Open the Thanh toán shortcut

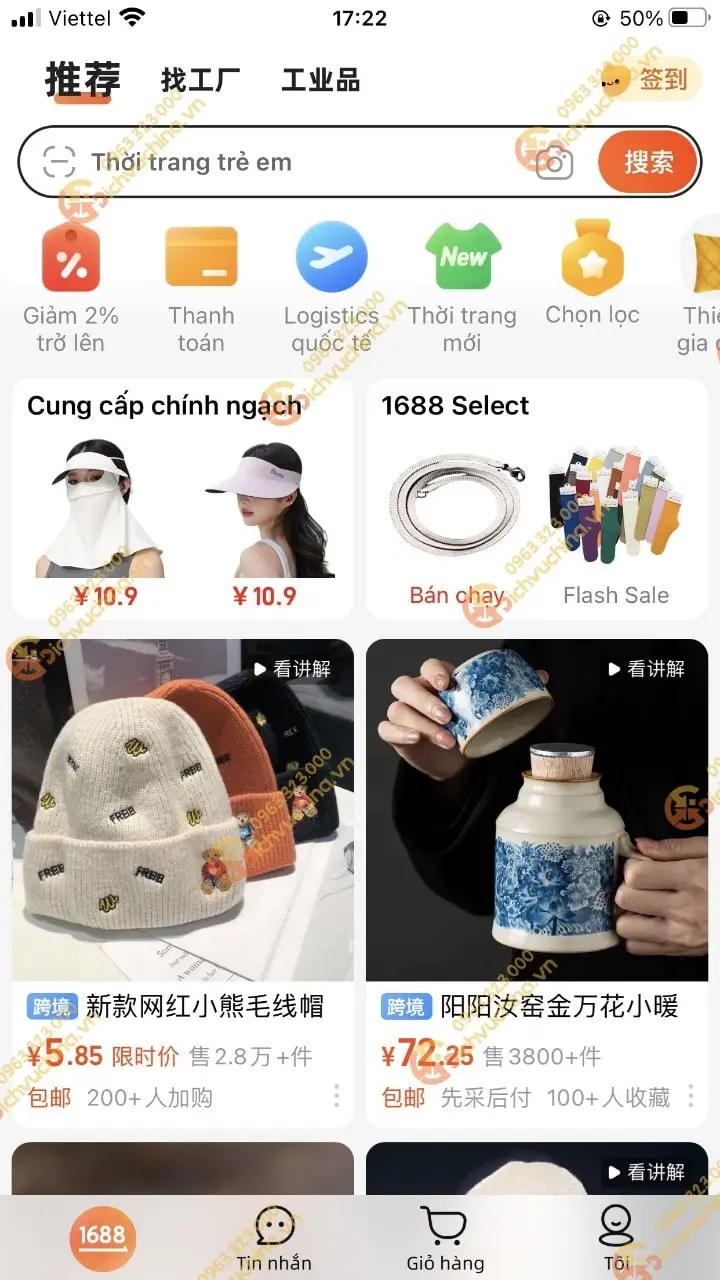(x=201, y=287)
